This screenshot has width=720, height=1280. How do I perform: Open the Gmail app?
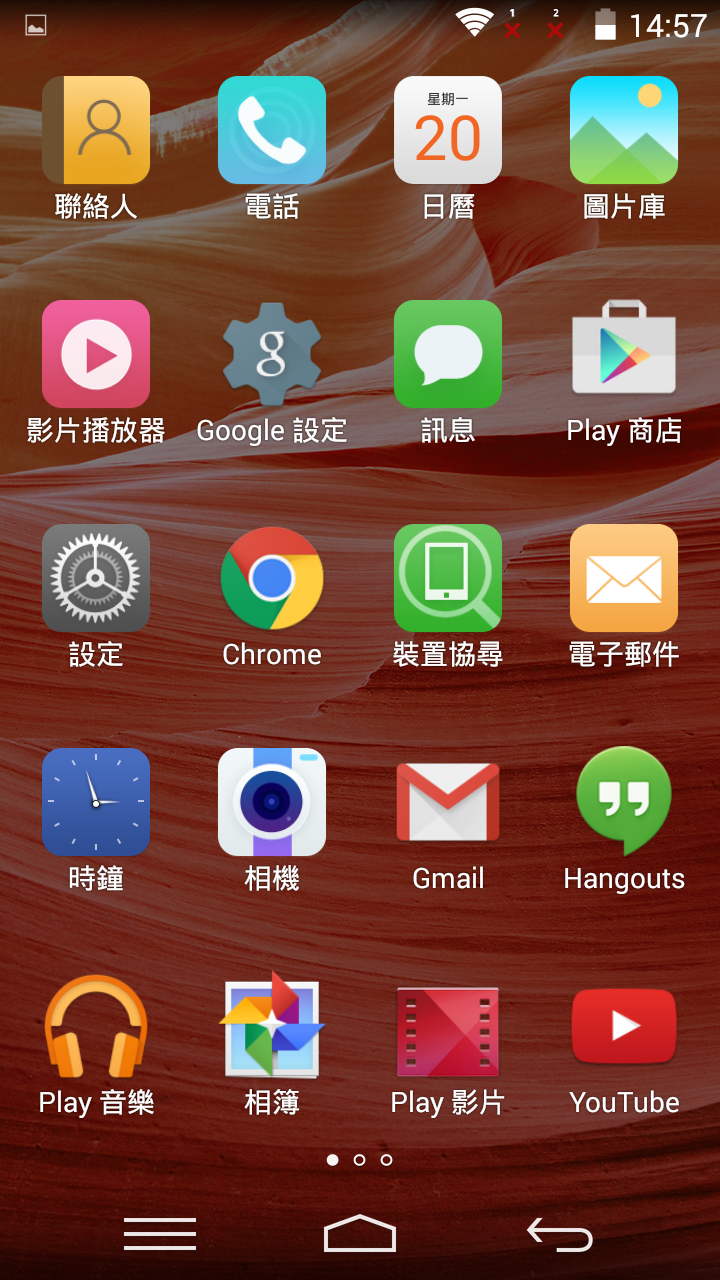pyautogui.click(x=448, y=803)
